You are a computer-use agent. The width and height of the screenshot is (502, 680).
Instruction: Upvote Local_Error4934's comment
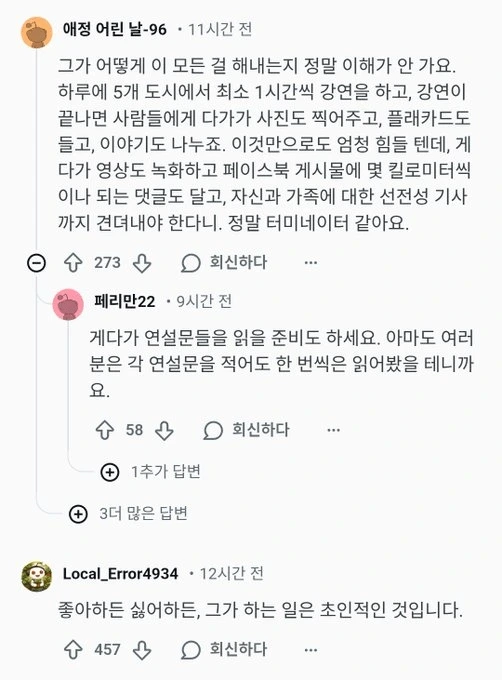pyautogui.click(x=73, y=650)
